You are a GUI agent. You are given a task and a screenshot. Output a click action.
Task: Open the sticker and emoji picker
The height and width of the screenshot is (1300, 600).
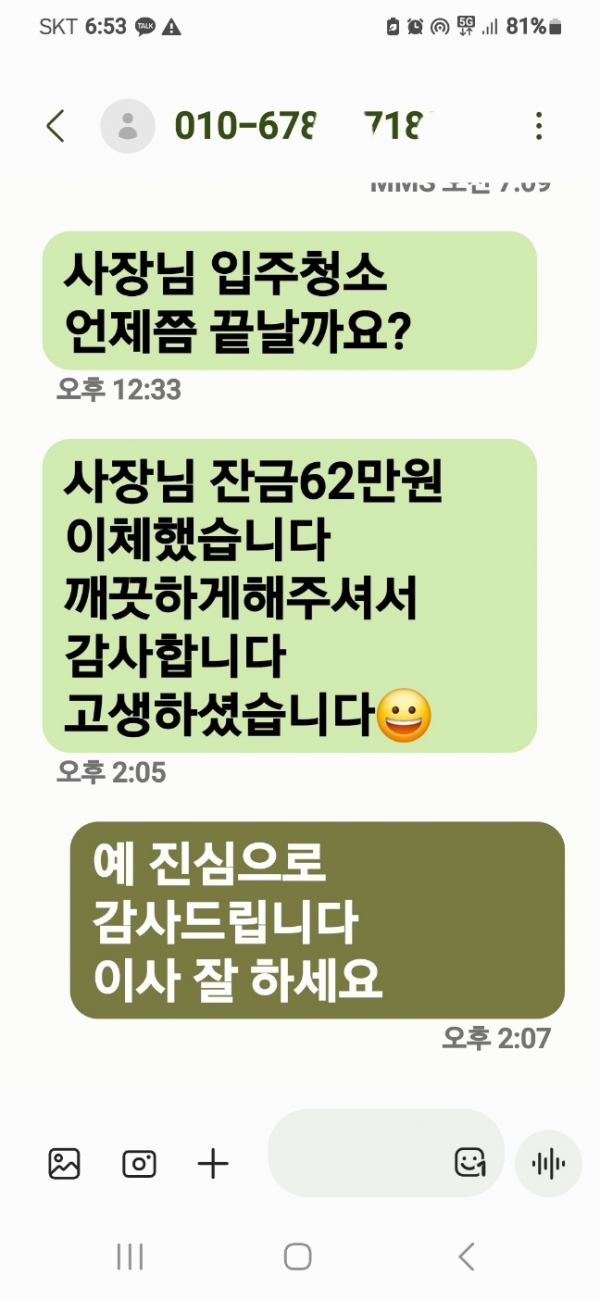tap(469, 1162)
